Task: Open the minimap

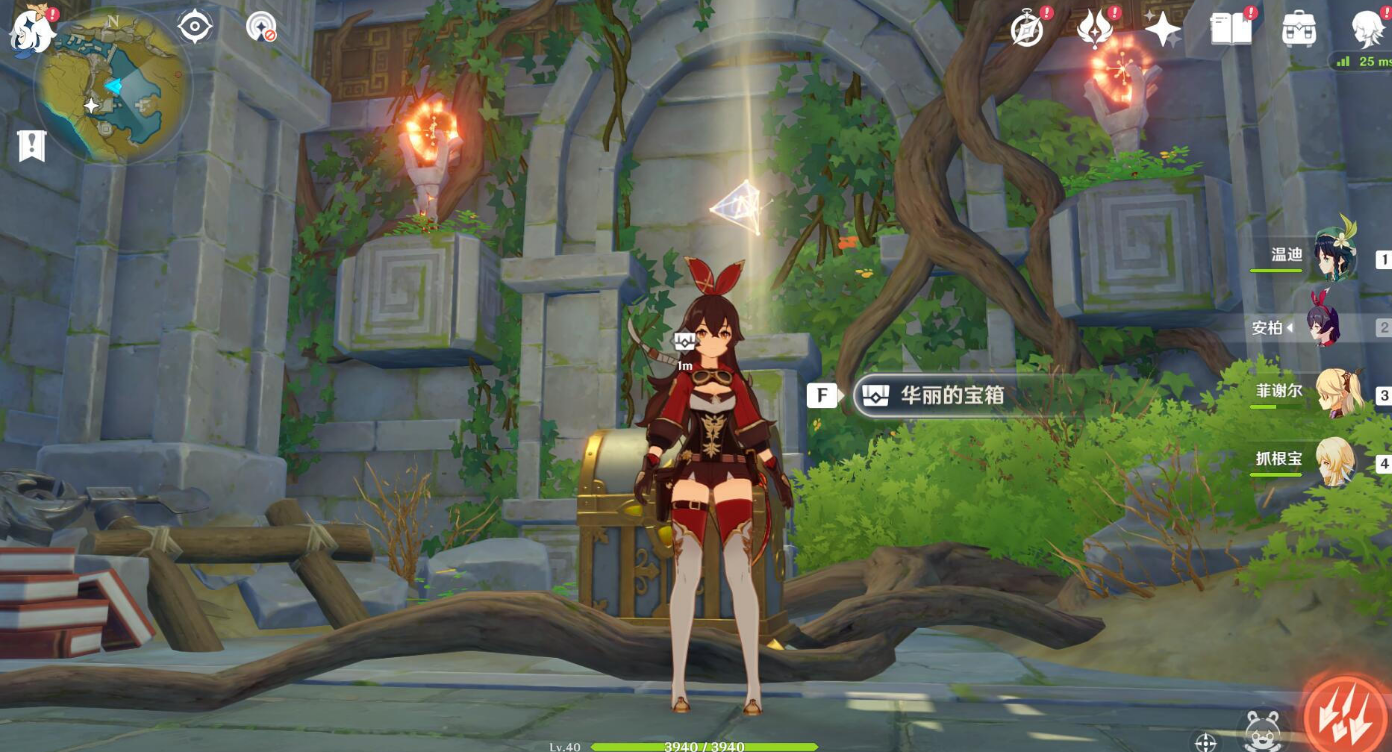Action: coord(112,87)
